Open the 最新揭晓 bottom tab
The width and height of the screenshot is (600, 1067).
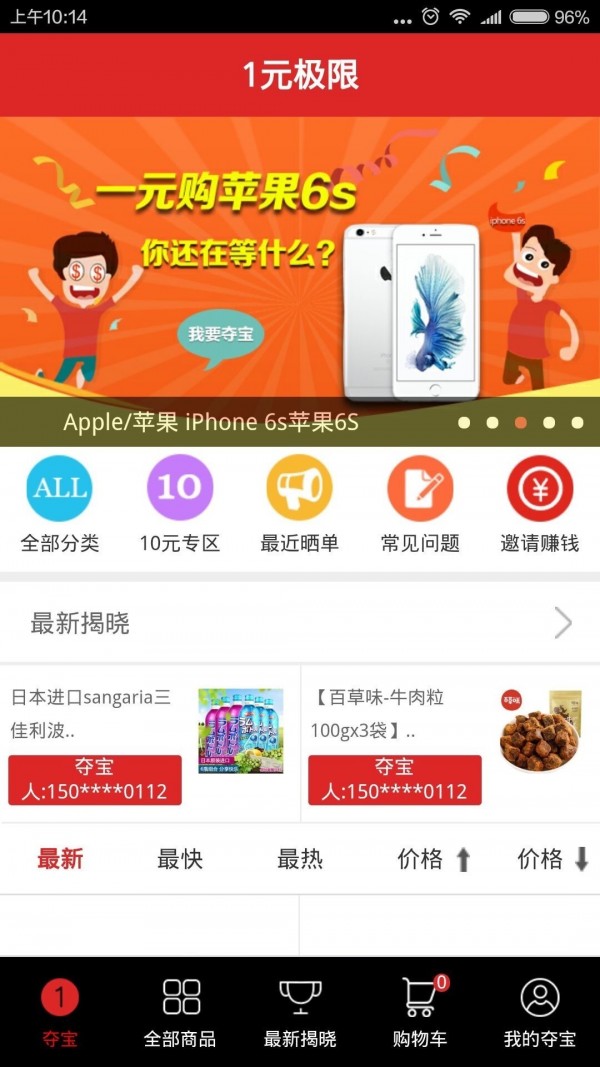[x=299, y=1013]
